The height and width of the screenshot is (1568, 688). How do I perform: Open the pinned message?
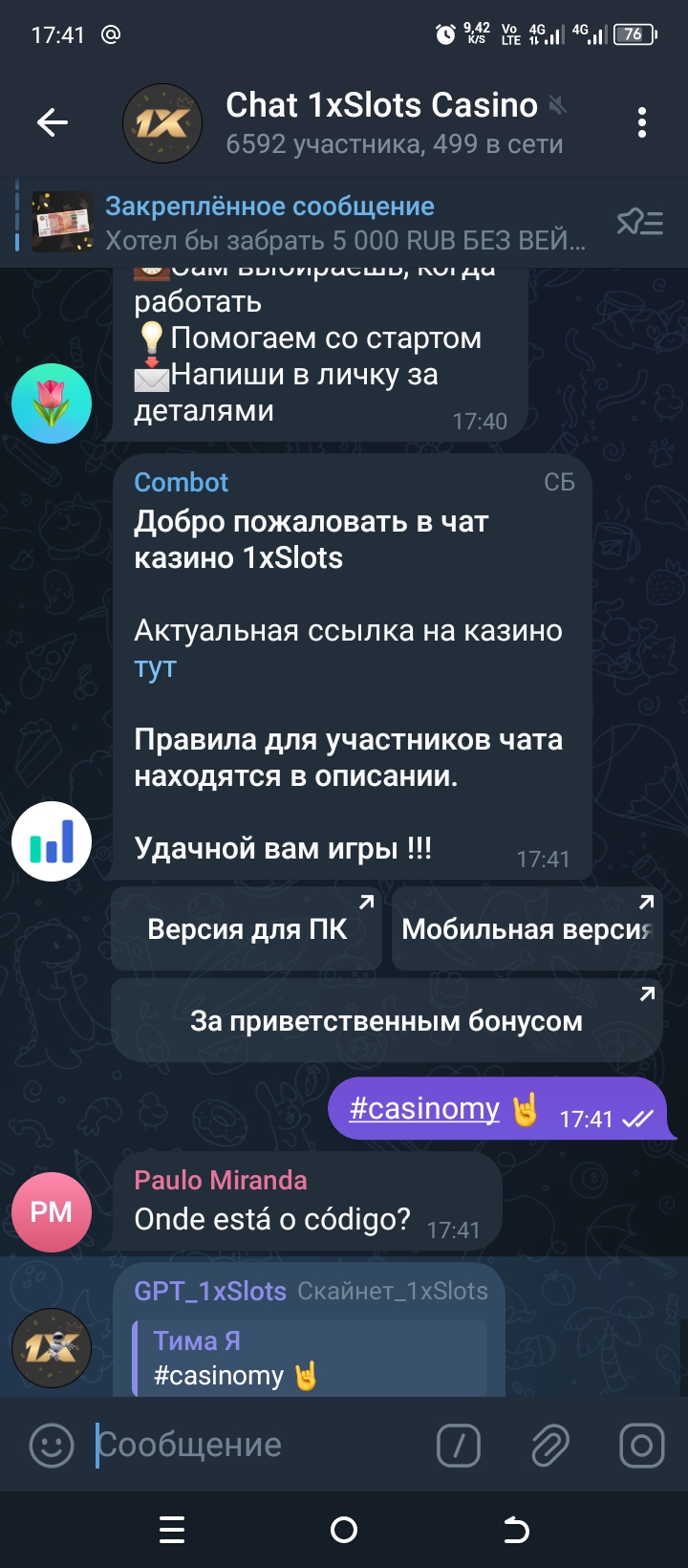click(x=315, y=223)
